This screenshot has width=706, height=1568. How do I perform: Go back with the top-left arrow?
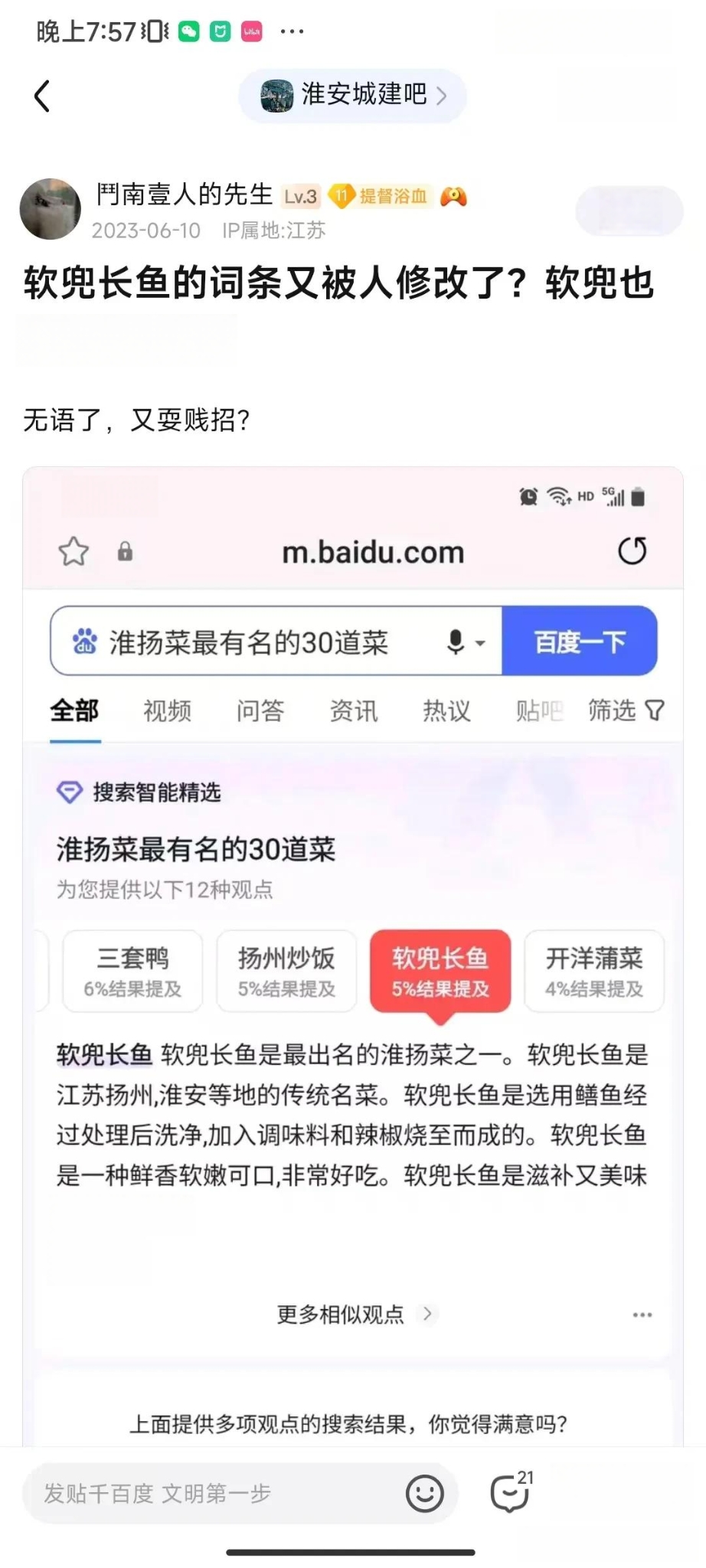pos(43,96)
